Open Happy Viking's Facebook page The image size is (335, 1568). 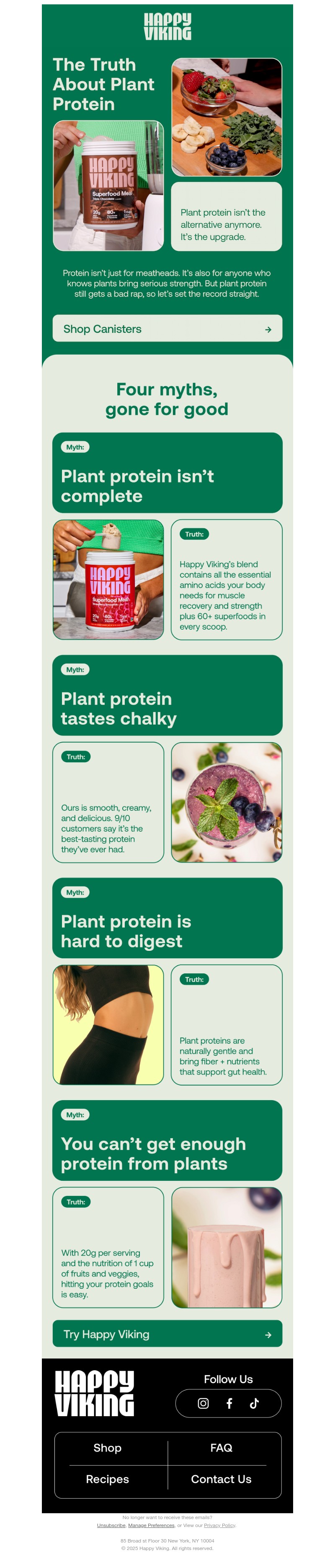[229, 1403]
